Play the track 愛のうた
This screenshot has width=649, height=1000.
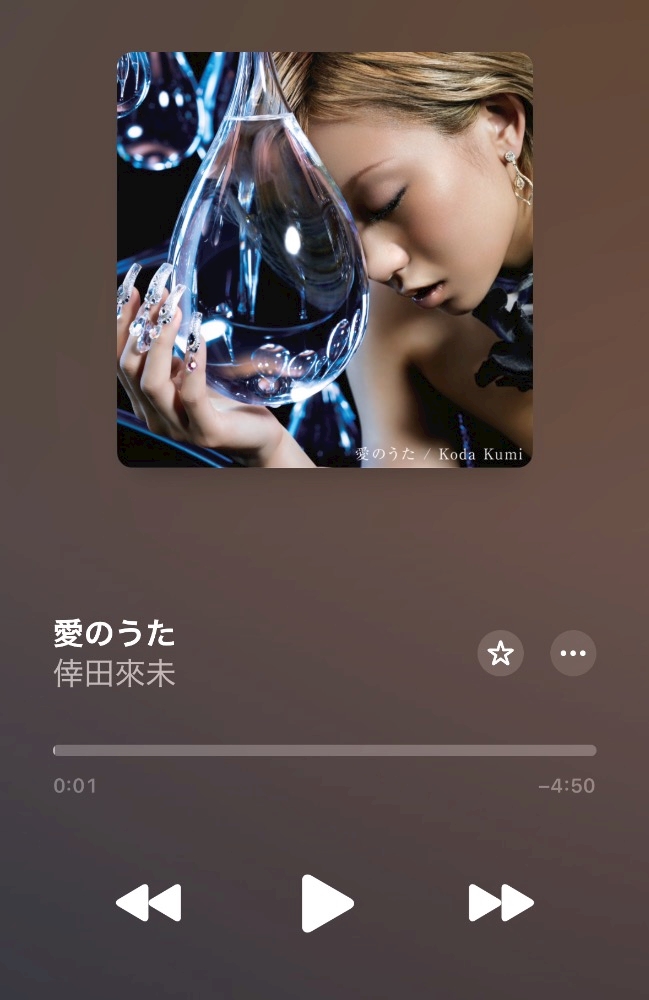(326, 903)
